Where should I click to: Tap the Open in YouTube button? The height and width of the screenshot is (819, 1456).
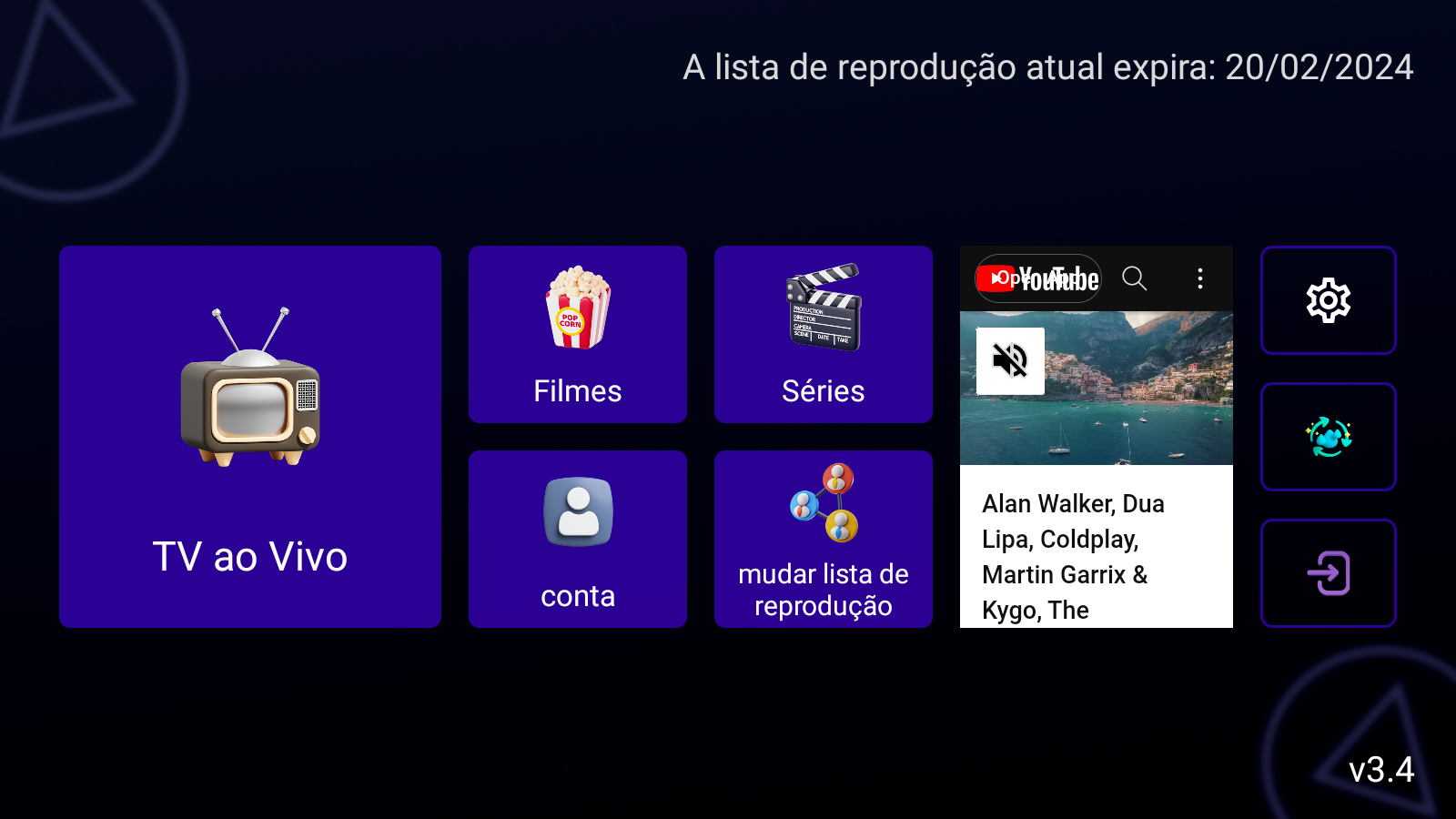1038,278
